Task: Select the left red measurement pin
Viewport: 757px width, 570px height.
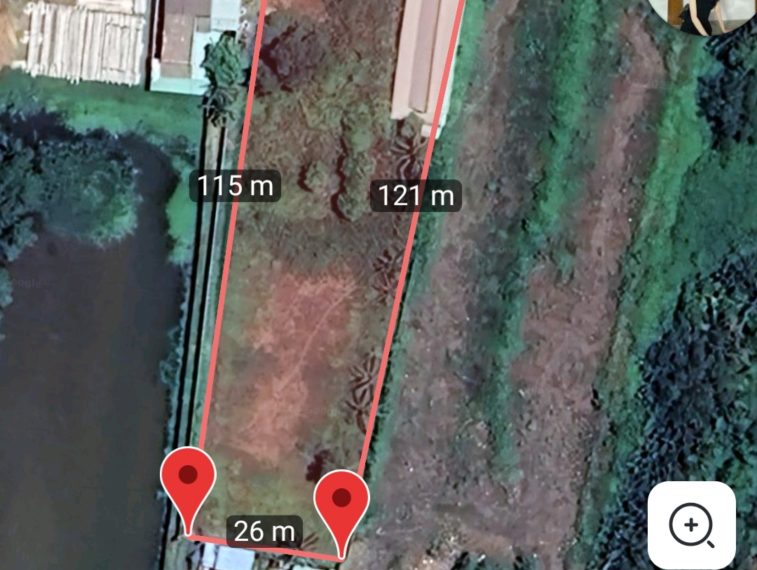Action: click(188, 481)
